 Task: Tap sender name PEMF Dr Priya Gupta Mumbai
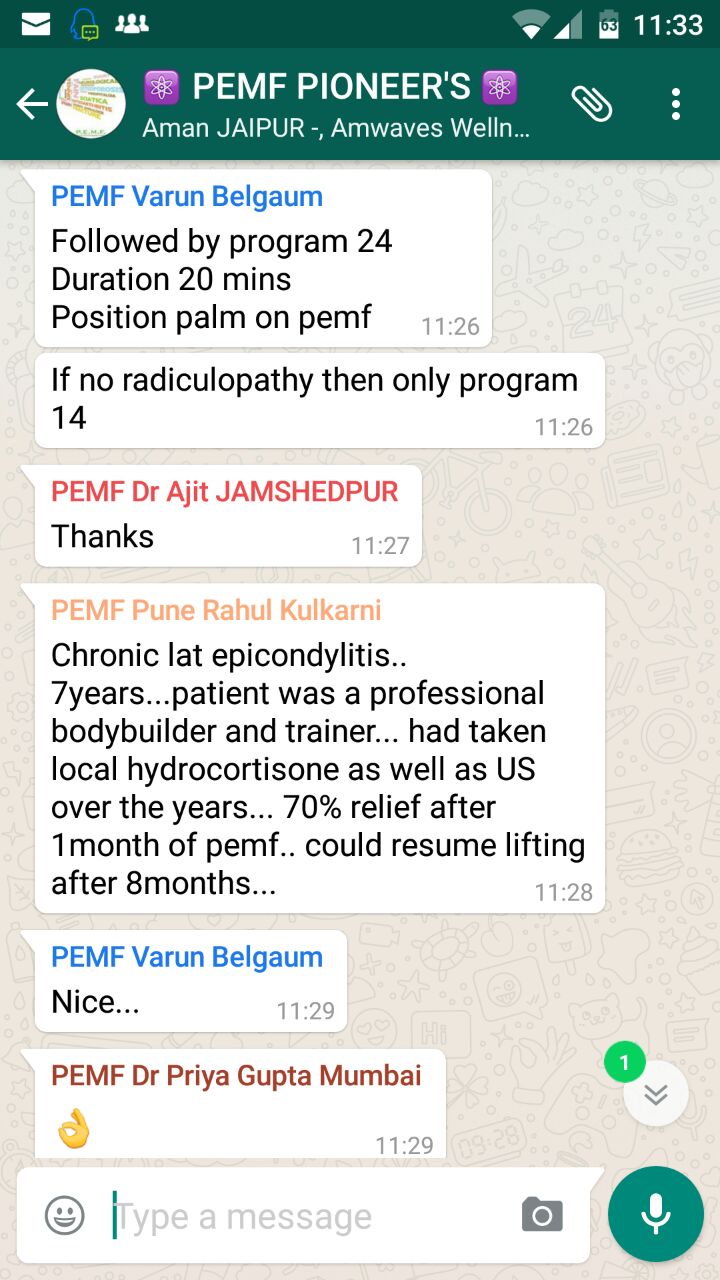(x=236, y=1075)
